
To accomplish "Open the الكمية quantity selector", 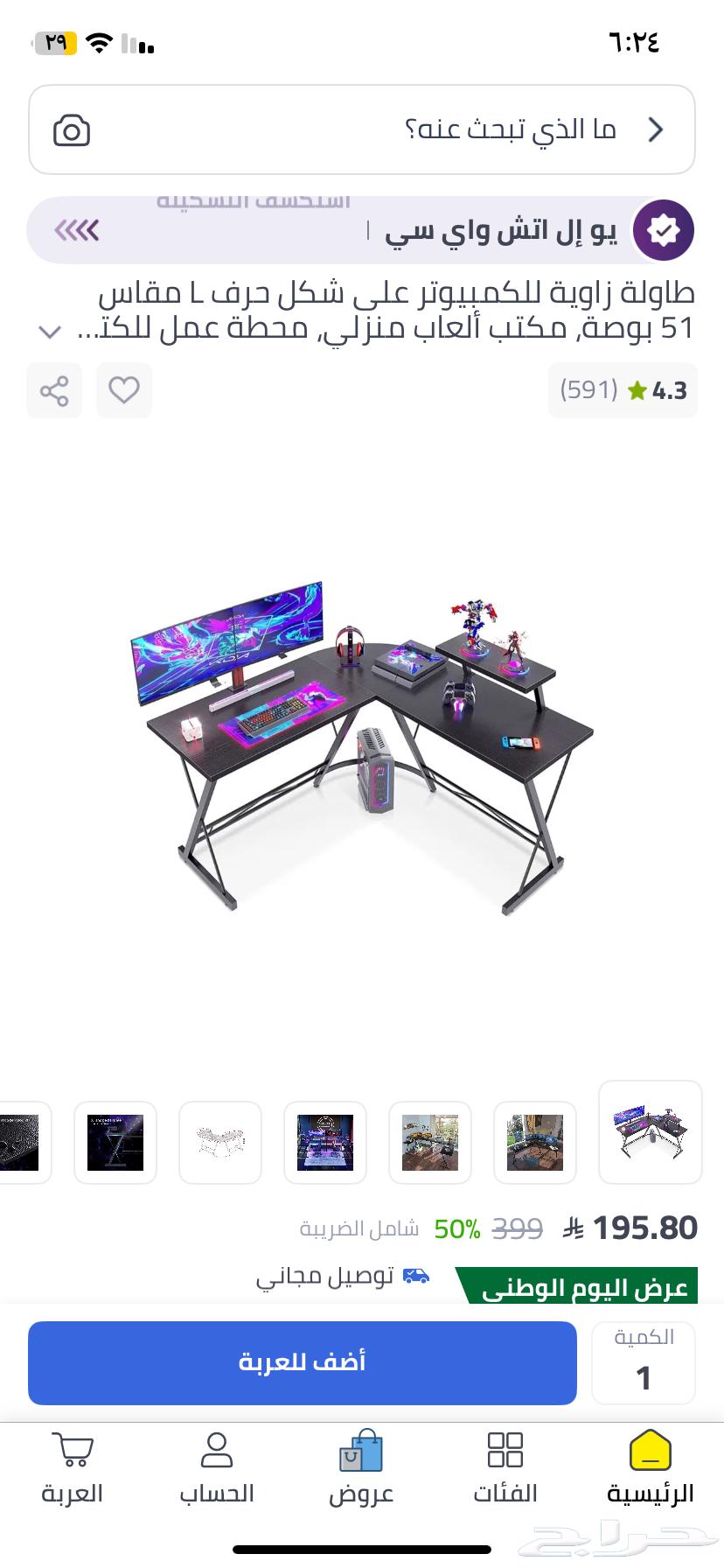I will 643,1363.
